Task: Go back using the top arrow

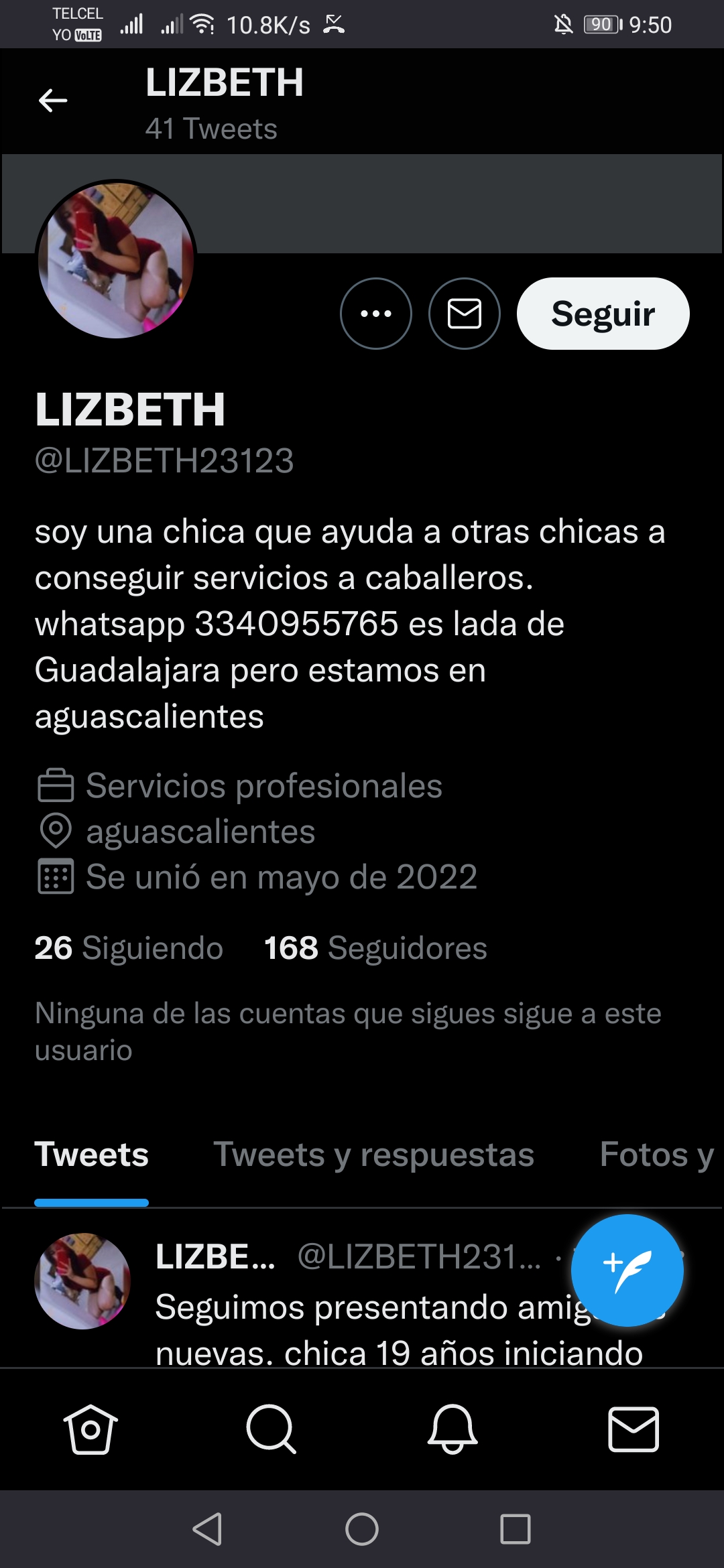Action: tap(53, 101)
